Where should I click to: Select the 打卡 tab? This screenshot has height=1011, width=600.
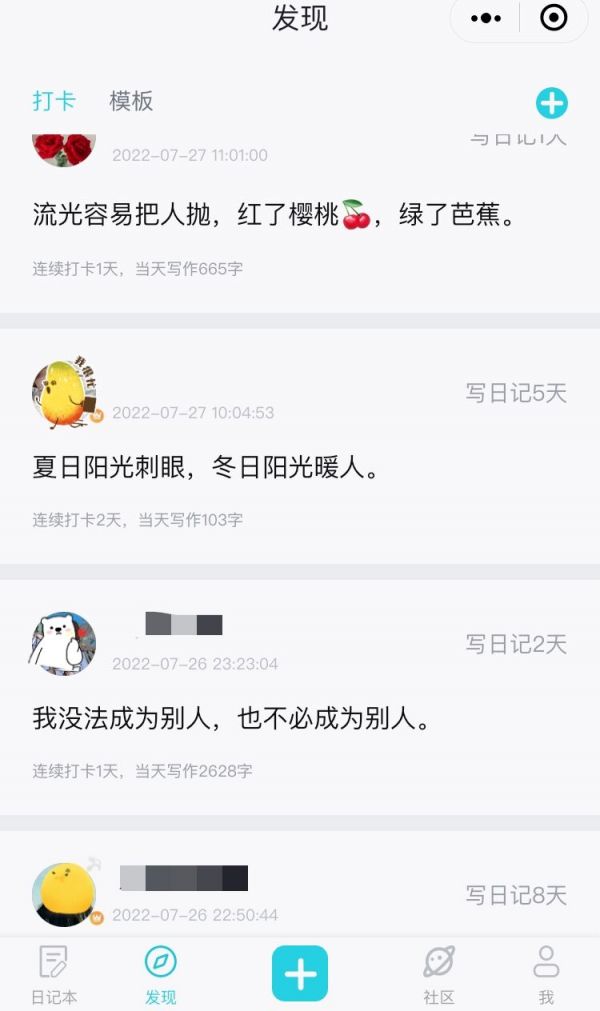tap(54, 101)
